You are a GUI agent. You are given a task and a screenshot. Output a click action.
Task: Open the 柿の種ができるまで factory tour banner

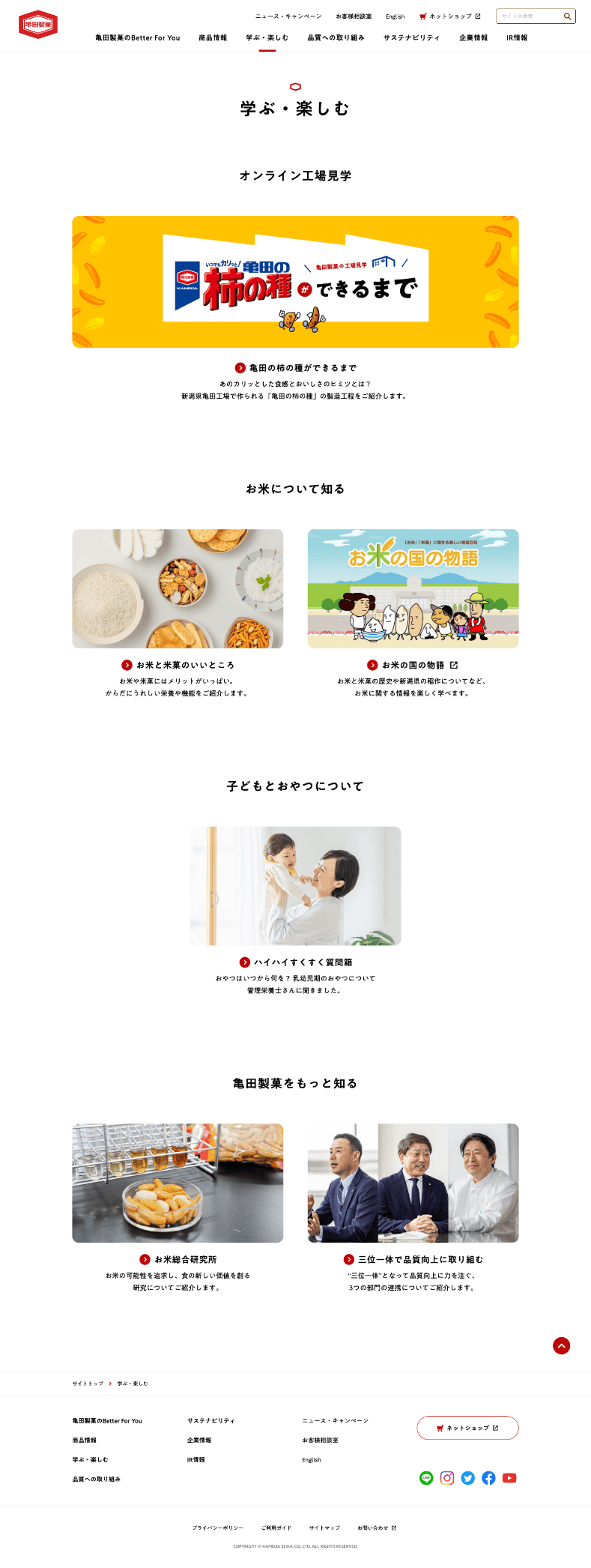[295, 282]
